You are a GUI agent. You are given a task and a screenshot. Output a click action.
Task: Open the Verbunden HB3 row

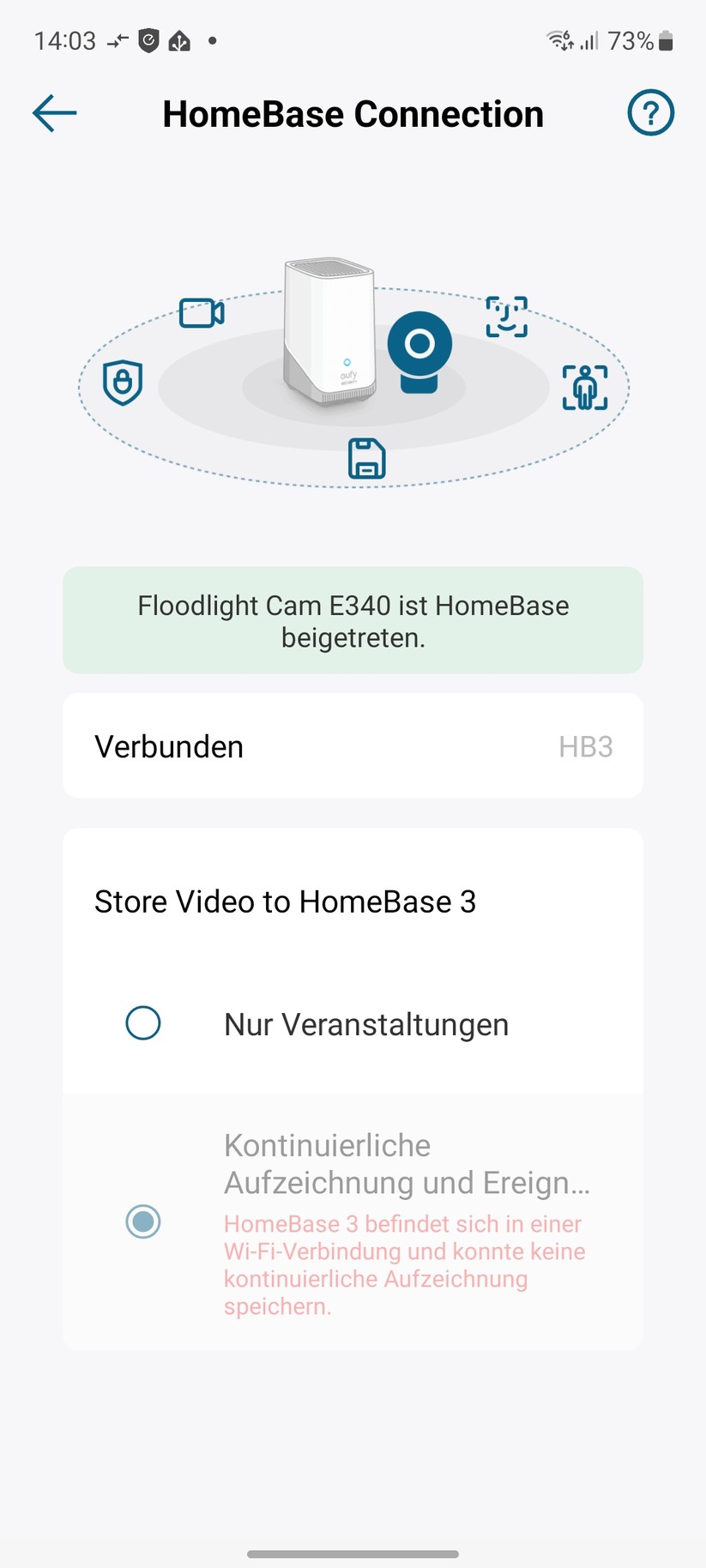[x=353, y=745]
